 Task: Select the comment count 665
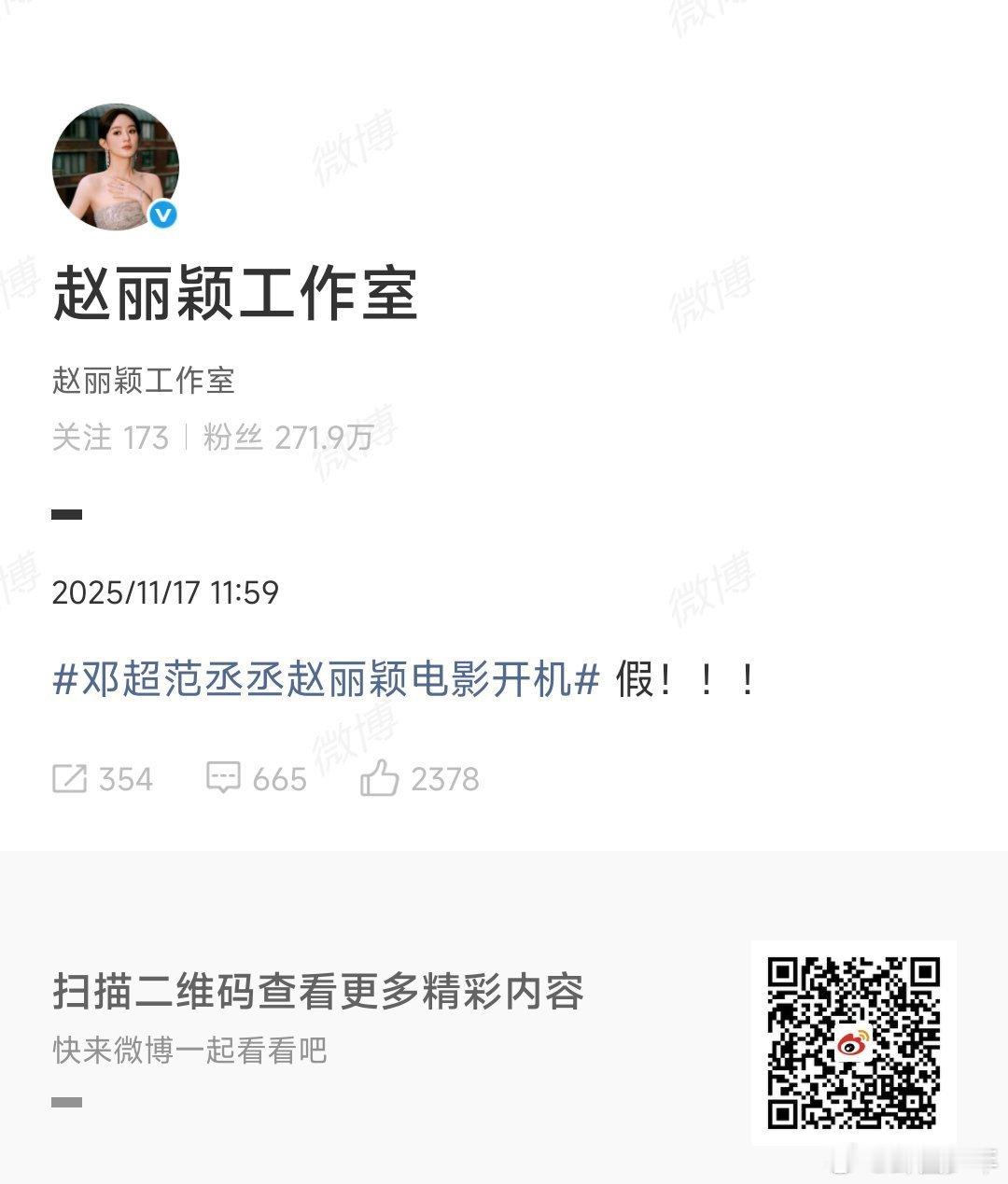tap(278, 778)
